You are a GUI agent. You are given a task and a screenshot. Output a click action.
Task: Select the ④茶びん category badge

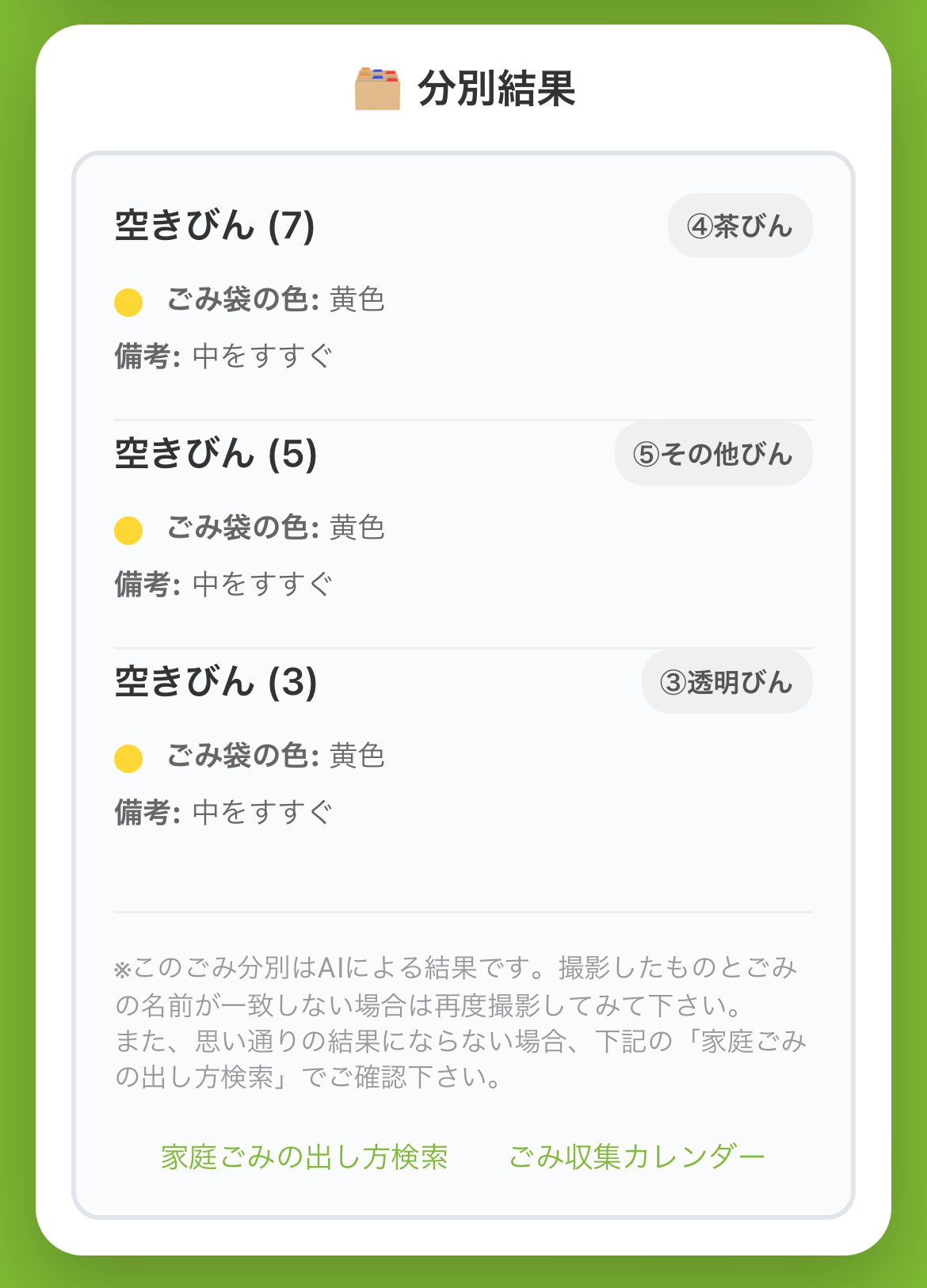tap(740, 225)
